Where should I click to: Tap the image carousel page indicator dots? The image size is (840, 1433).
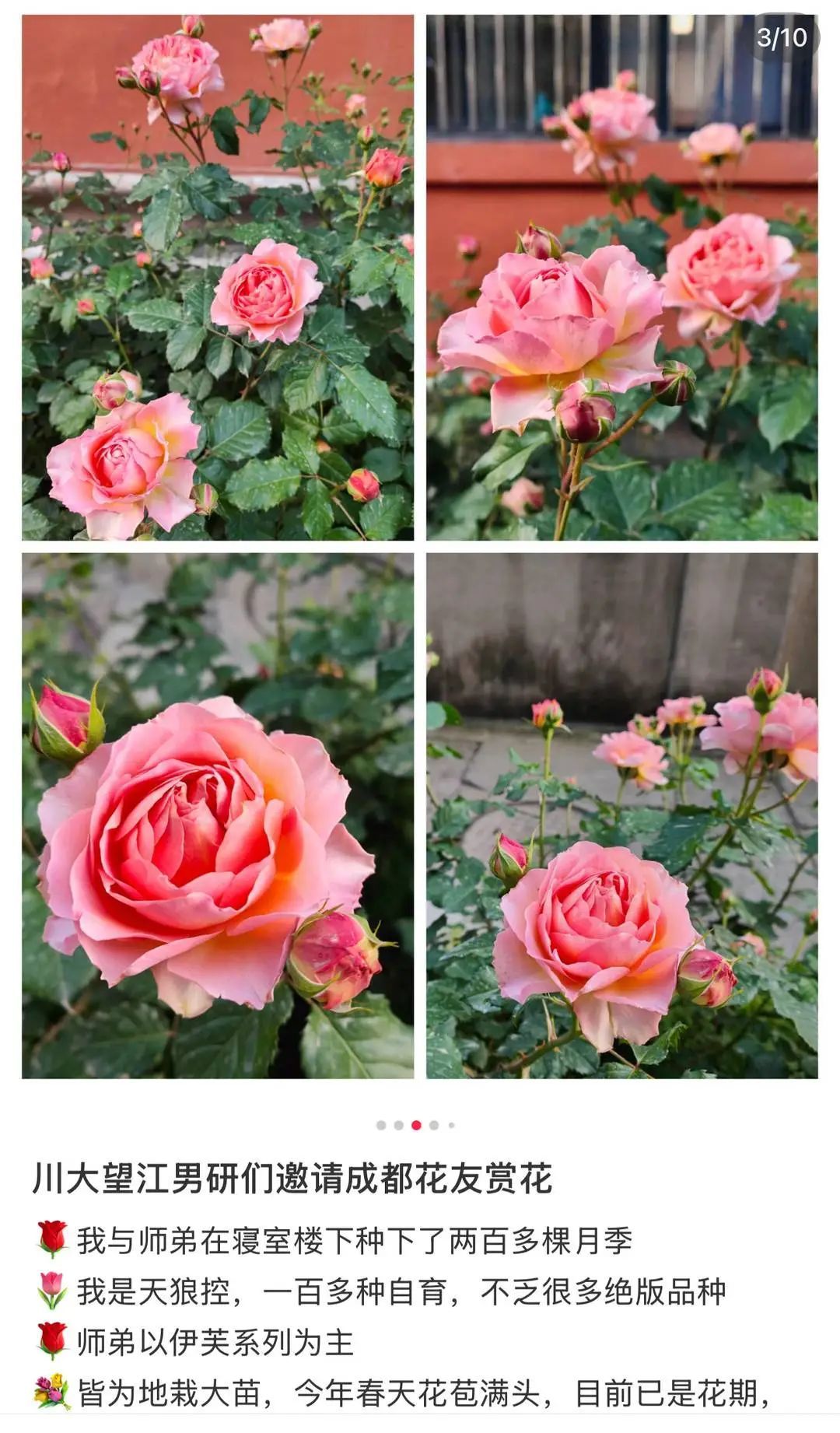point(416,1125)
